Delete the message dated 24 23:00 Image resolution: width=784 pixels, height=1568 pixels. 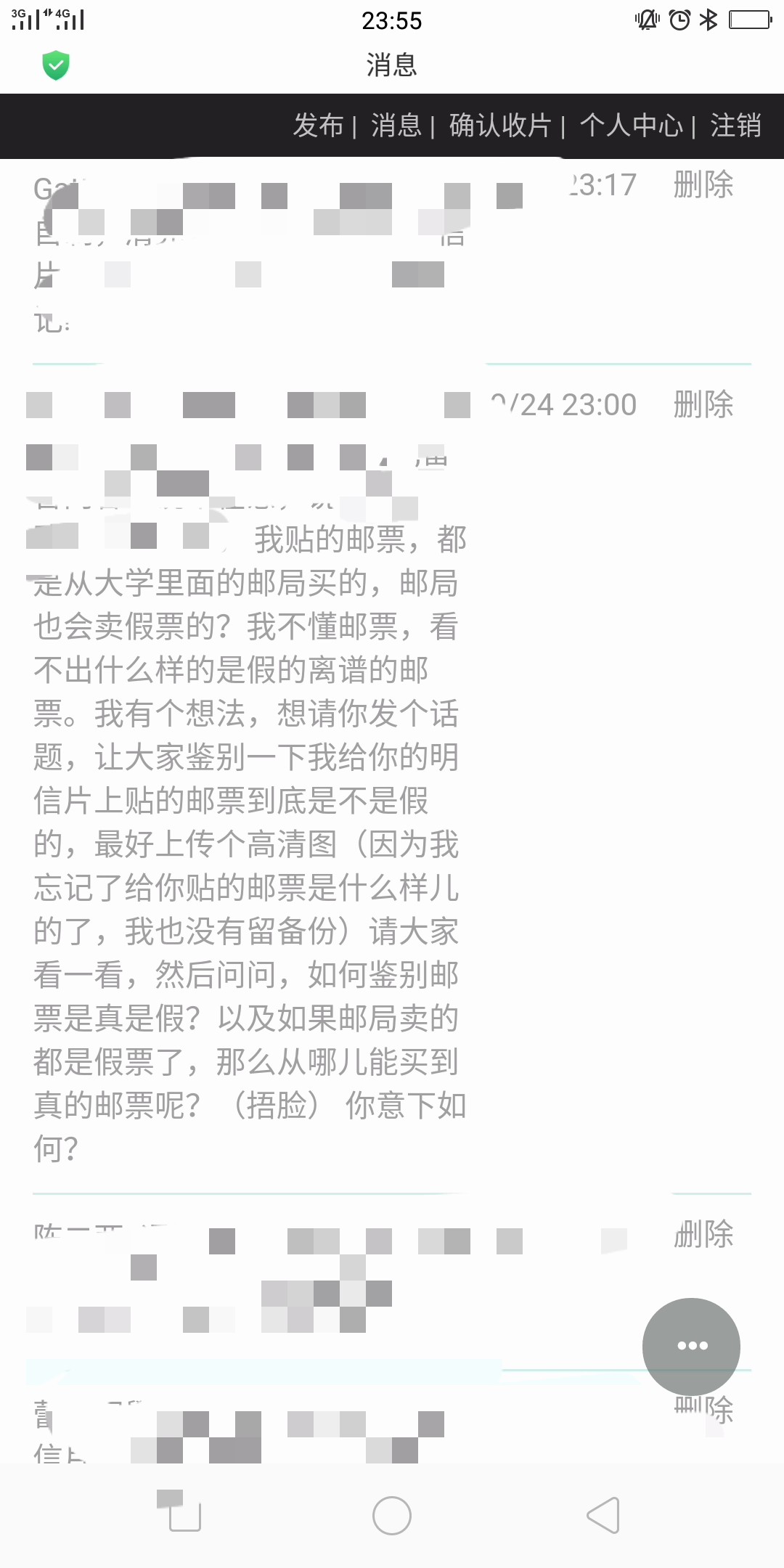(x=703, y=404)
